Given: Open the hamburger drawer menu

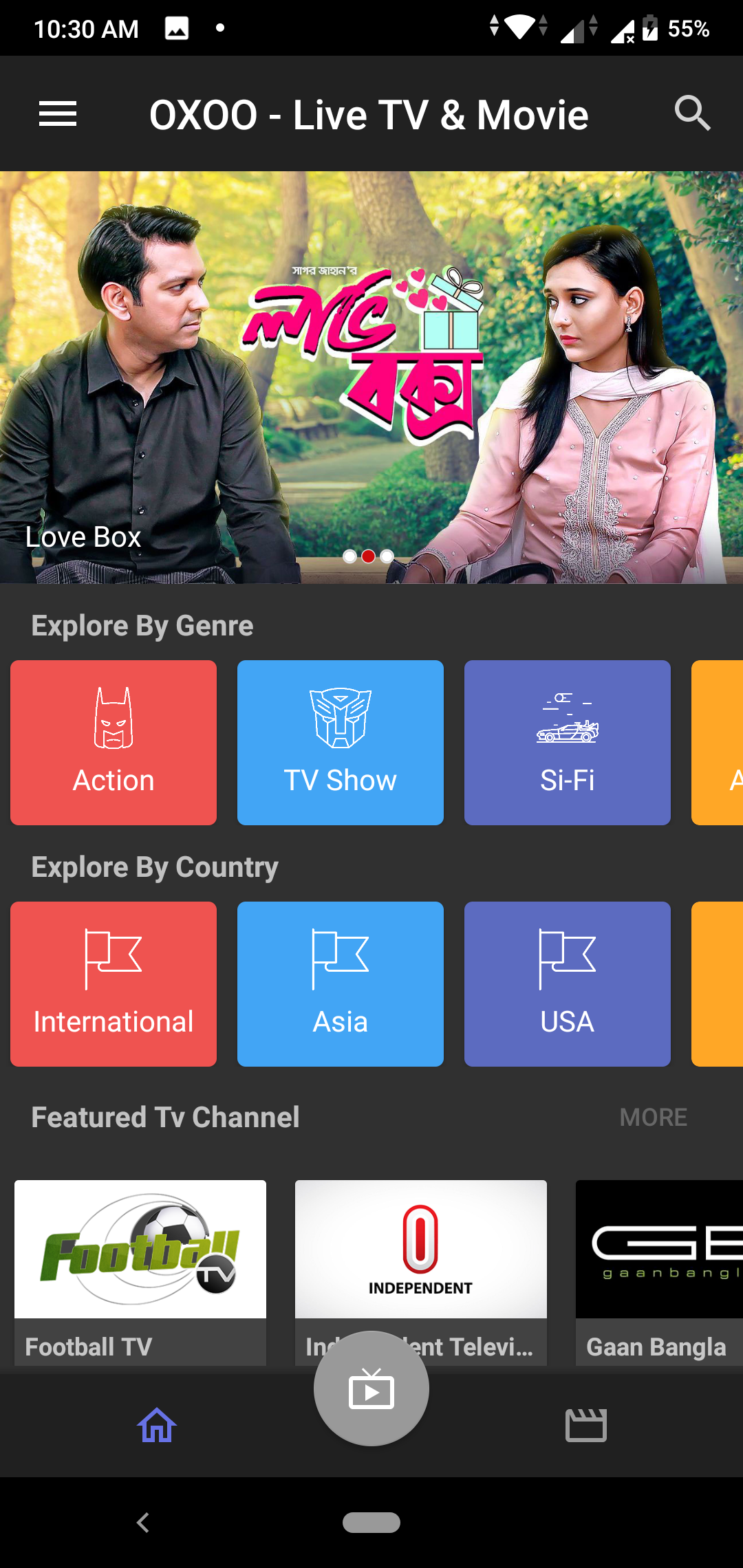Looking at the screenshot, I should pos(58,113).
